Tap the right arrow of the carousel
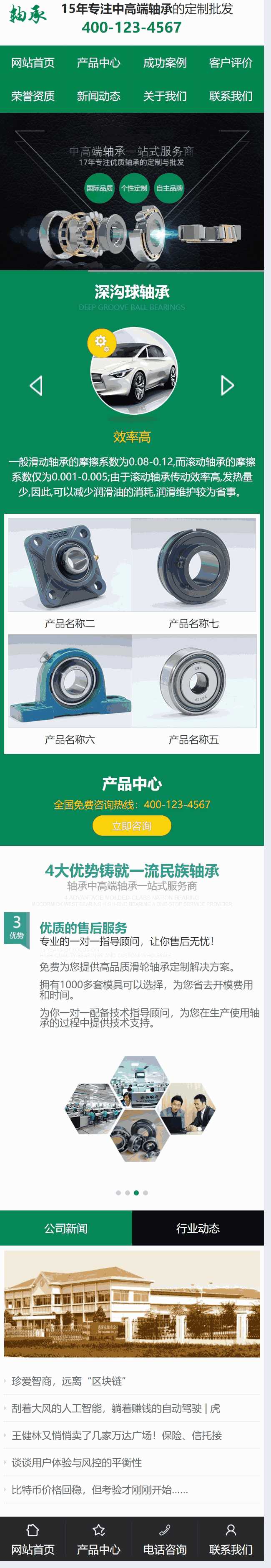271x1568 pixels. (227, 385)
